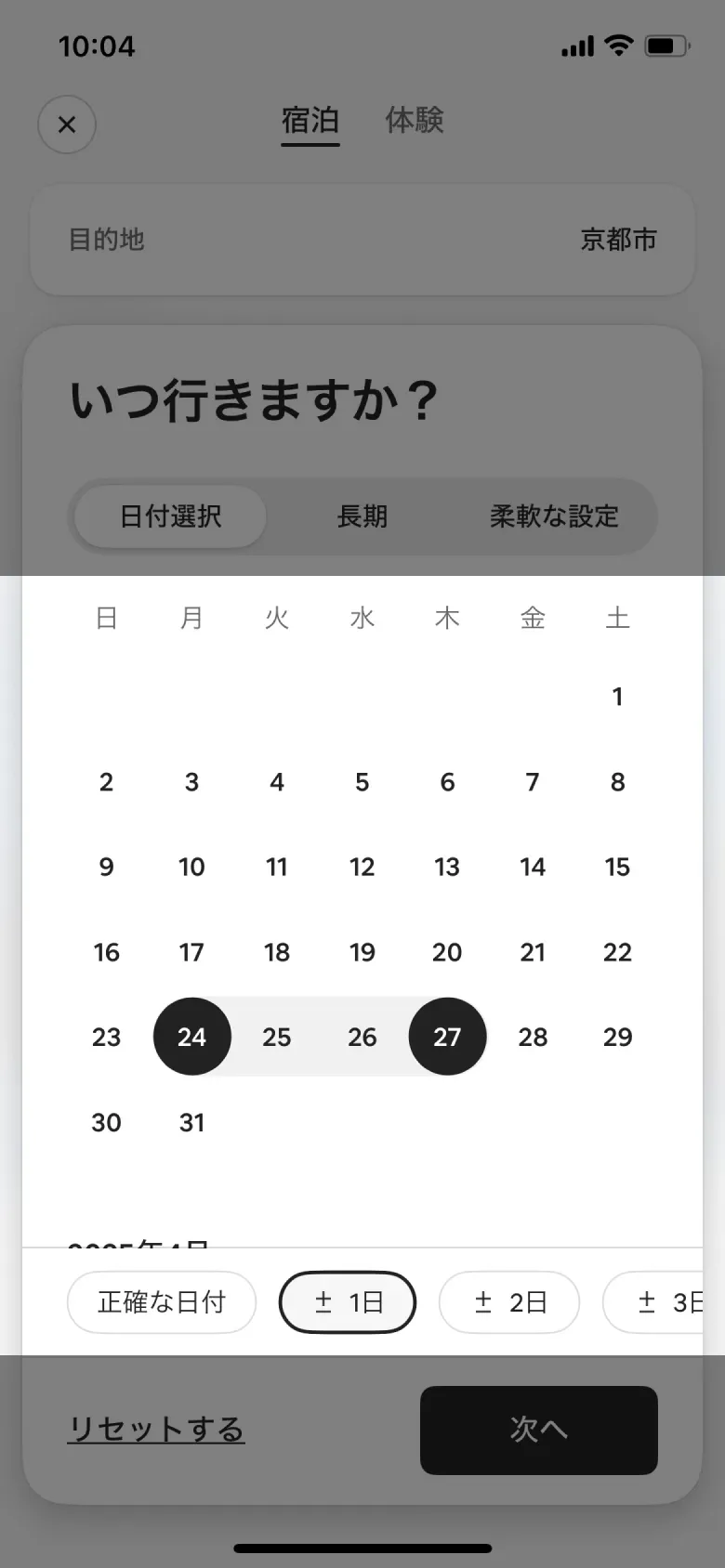Switch to the 体験 tab

415,121
